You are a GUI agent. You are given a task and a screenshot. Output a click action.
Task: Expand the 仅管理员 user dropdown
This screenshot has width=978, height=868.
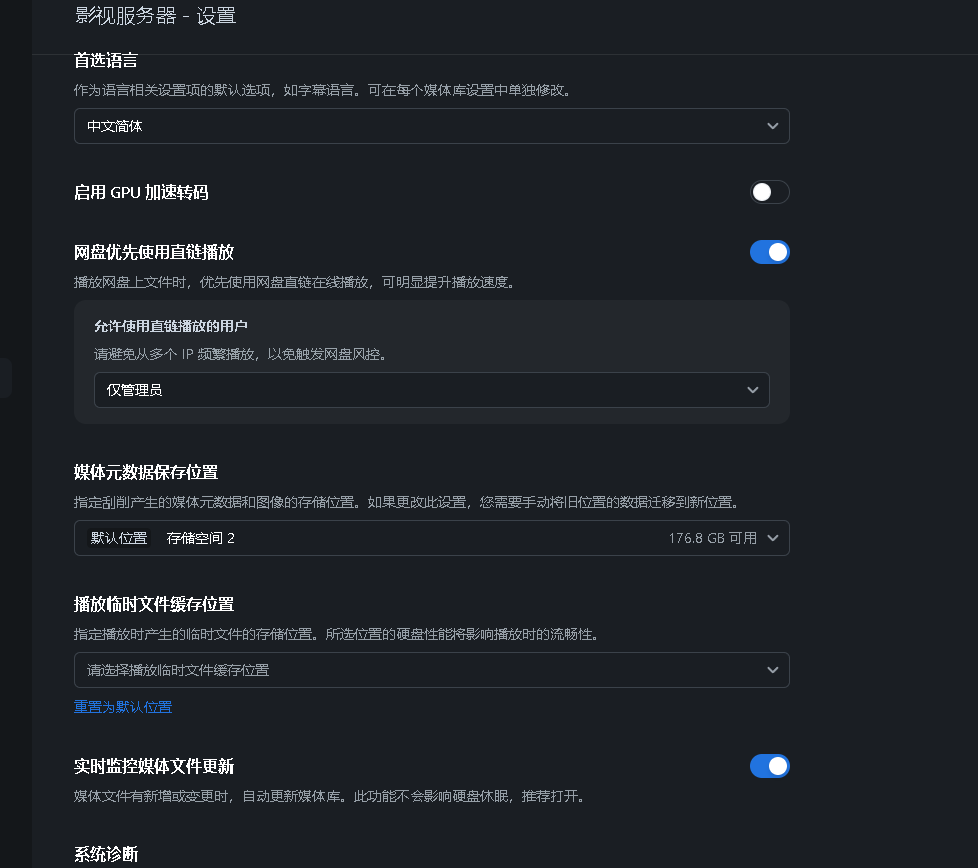click(x=431, y=390)
